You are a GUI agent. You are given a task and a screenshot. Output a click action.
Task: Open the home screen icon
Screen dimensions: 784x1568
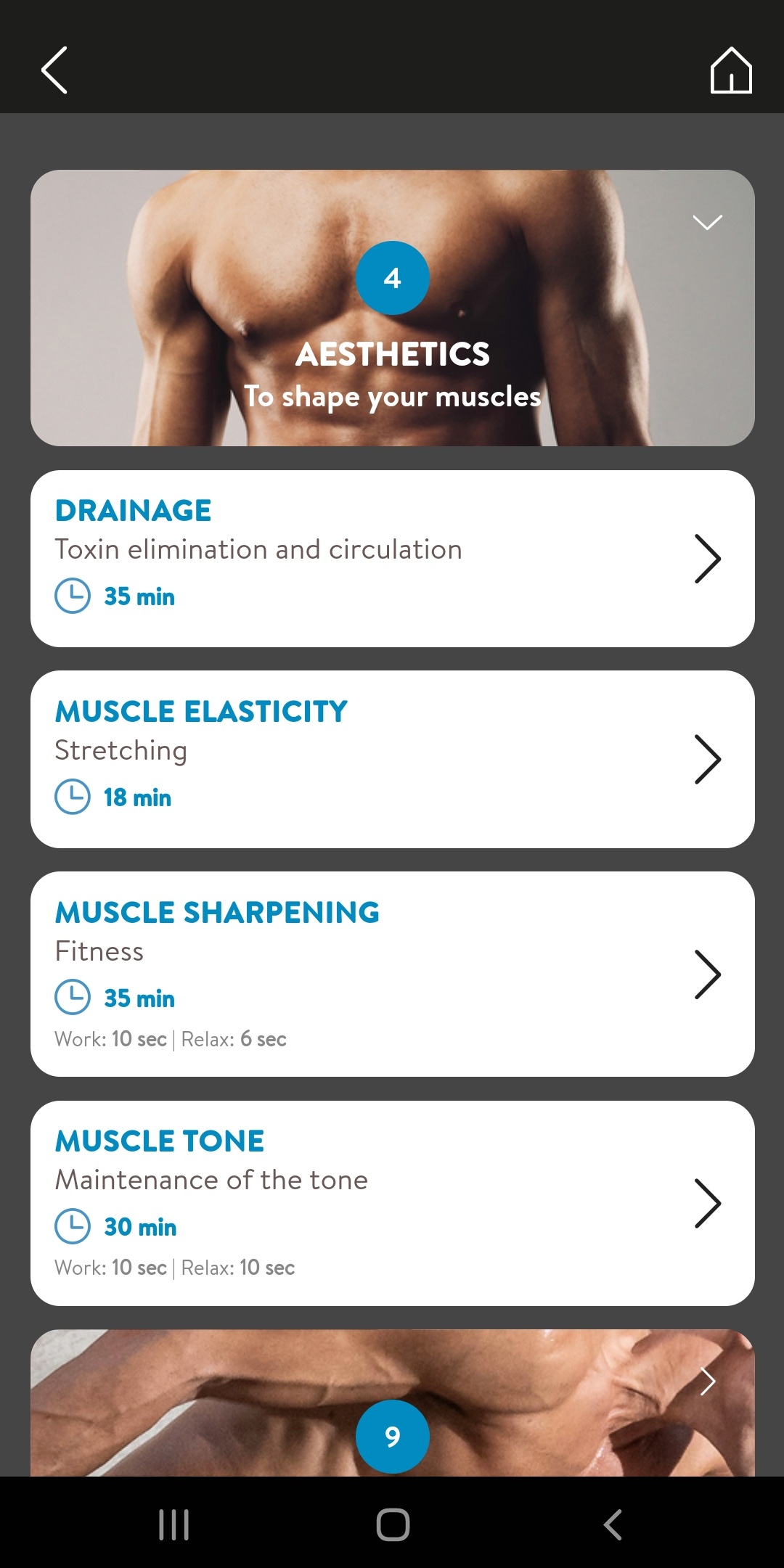(x=730, y=70)
